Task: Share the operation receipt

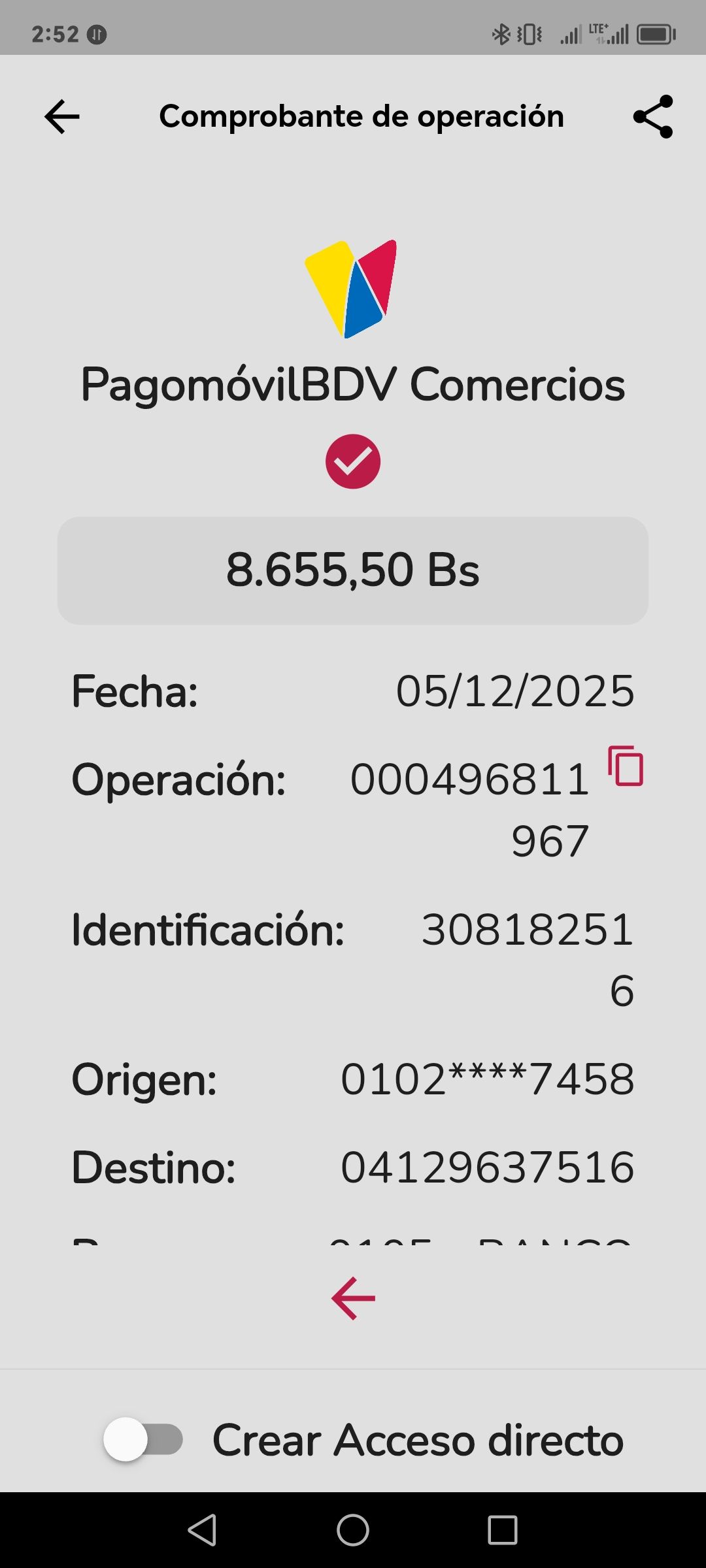Action: (x=652, y=117)
